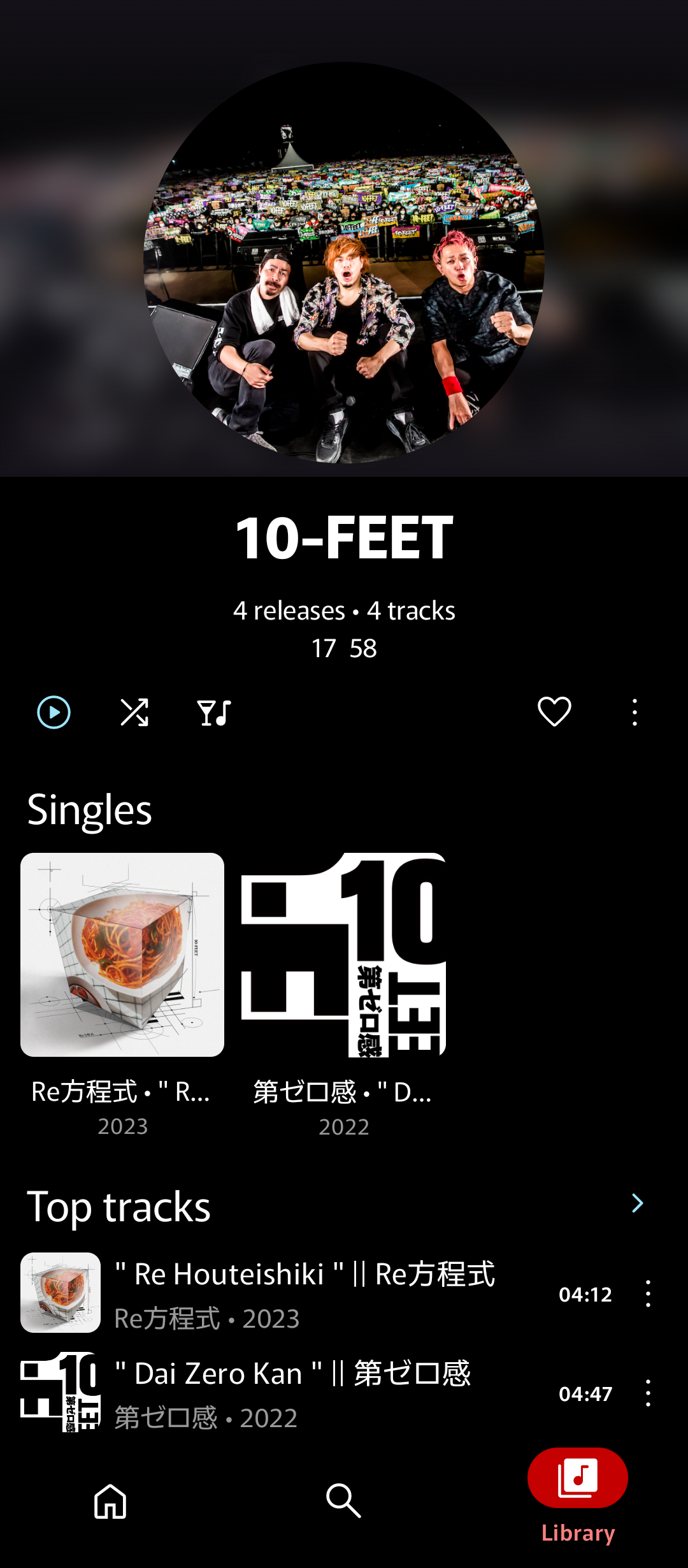Open options for Re Houteishiki track
This screenshot has width=688, height=1568.
pos(648,1294)
